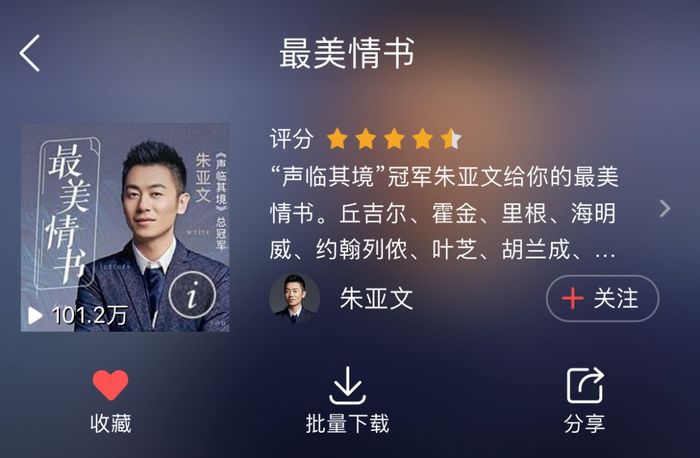
Task: Follow 朱亚文 with the 关注 button
Action: [602, 298]
